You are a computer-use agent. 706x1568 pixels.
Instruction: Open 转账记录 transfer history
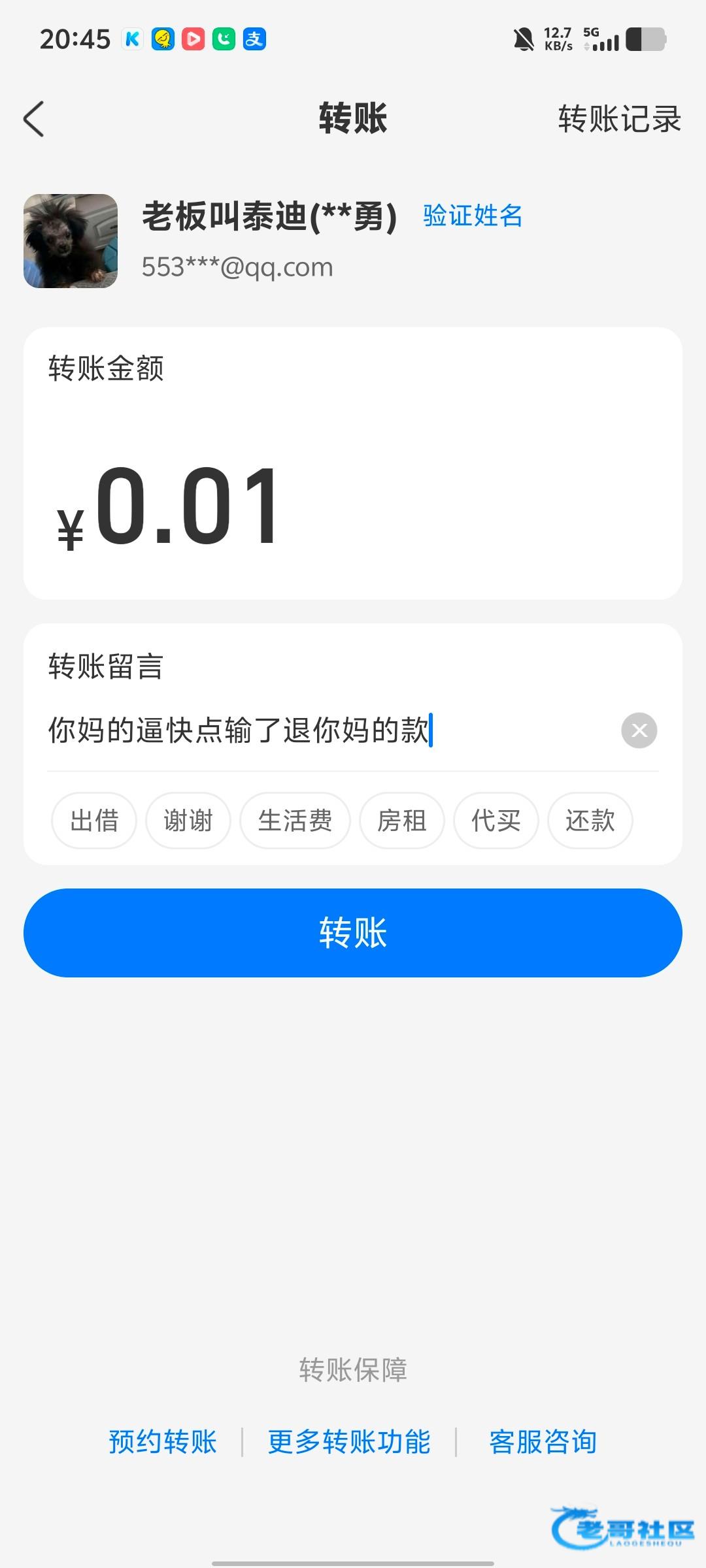click(x=619, y=119)
